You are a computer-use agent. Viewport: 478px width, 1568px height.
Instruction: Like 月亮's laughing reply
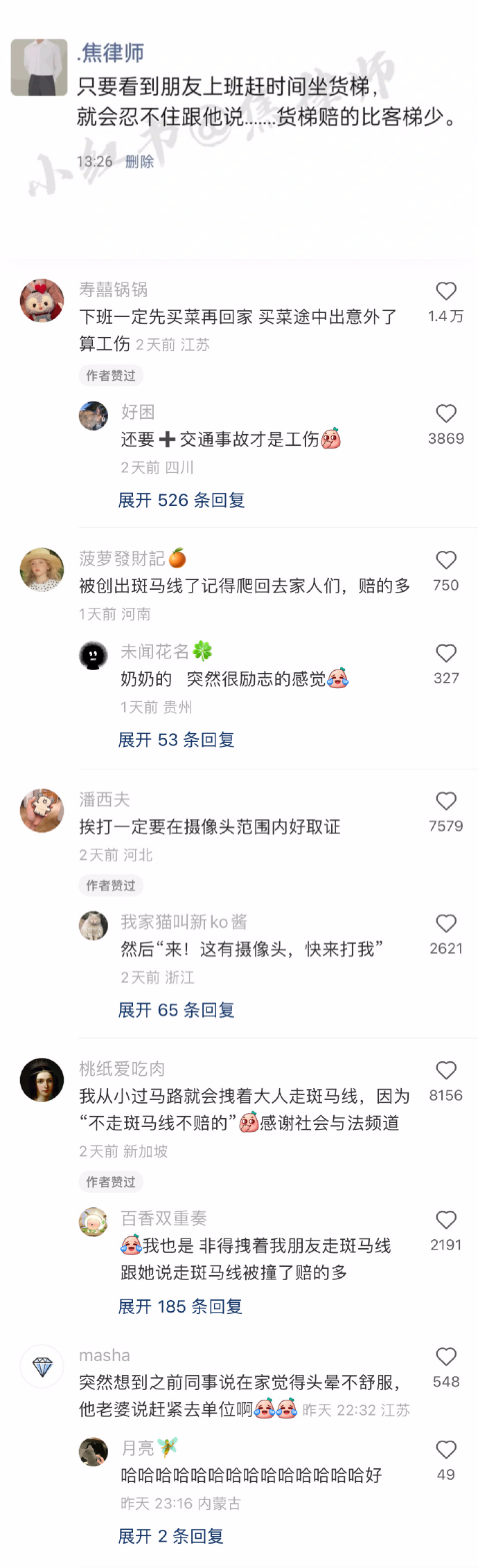445,1450
